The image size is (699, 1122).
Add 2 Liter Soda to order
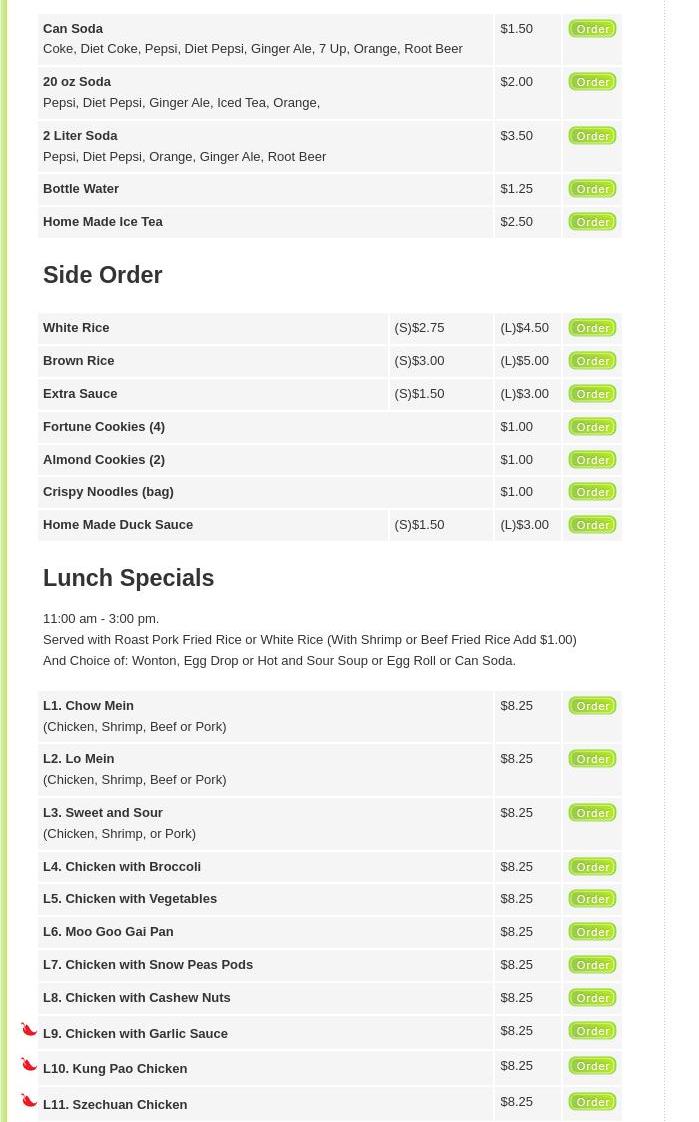point(592,136)
